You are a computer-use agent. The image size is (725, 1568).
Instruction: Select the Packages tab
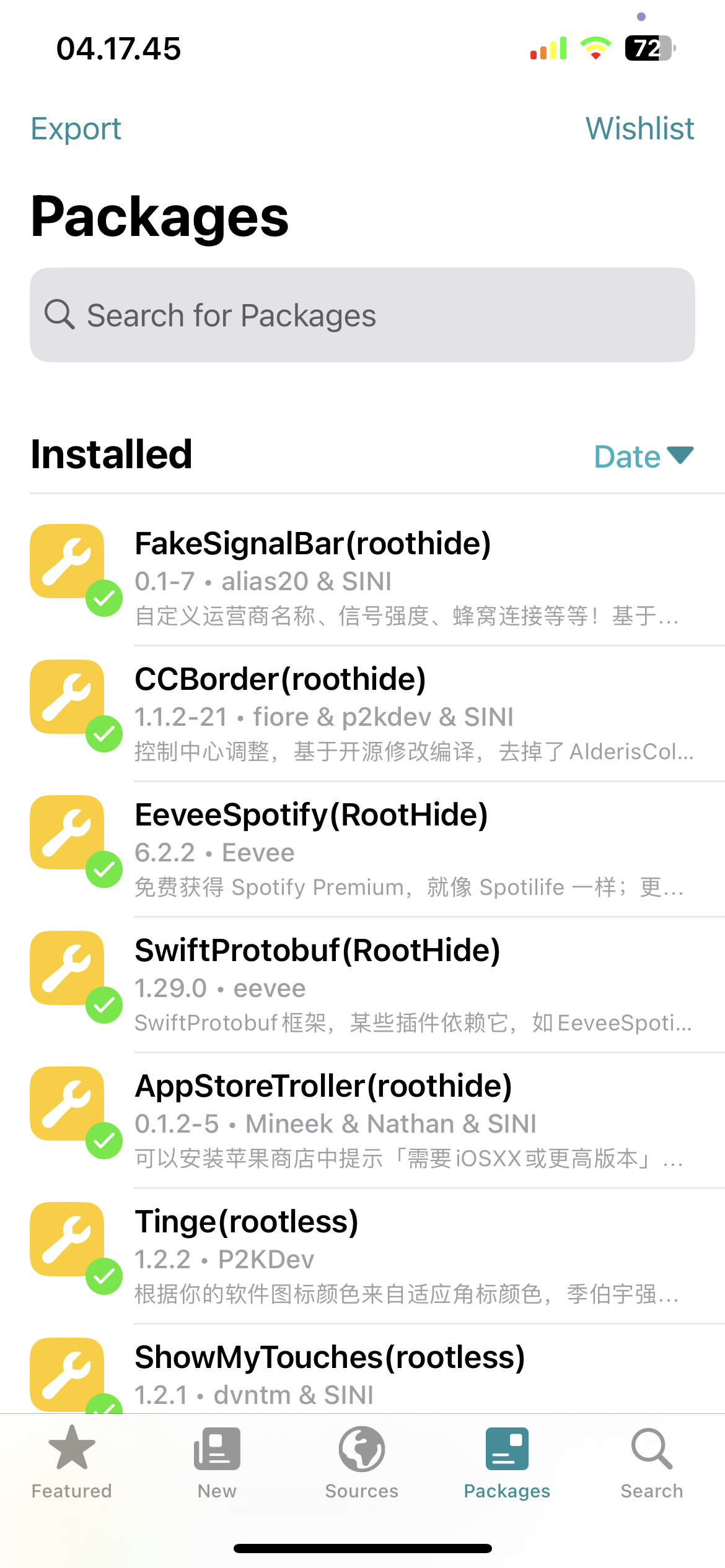coord(507,1461)
